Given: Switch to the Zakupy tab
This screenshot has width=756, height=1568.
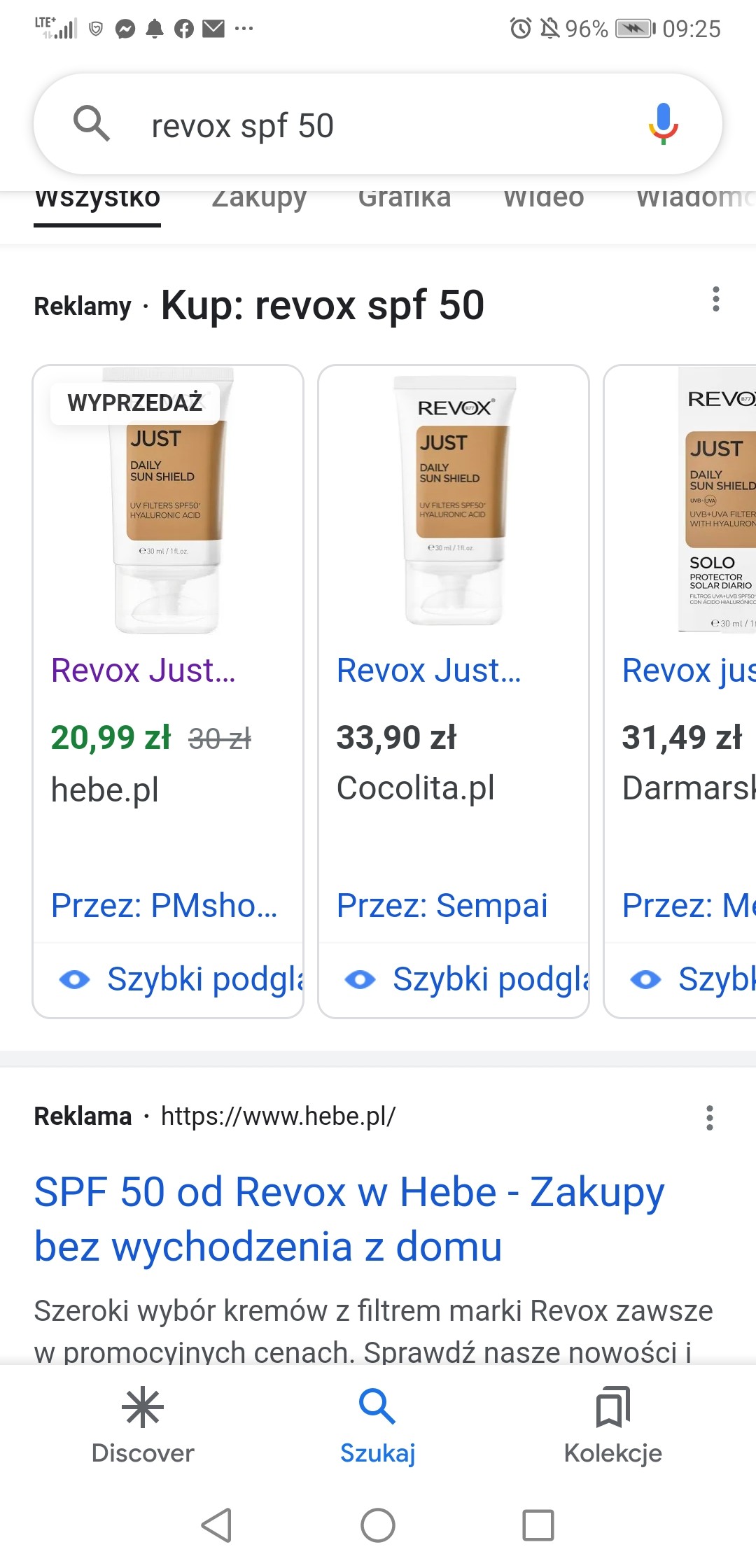Looking at the screenshot, I should 259,199.
